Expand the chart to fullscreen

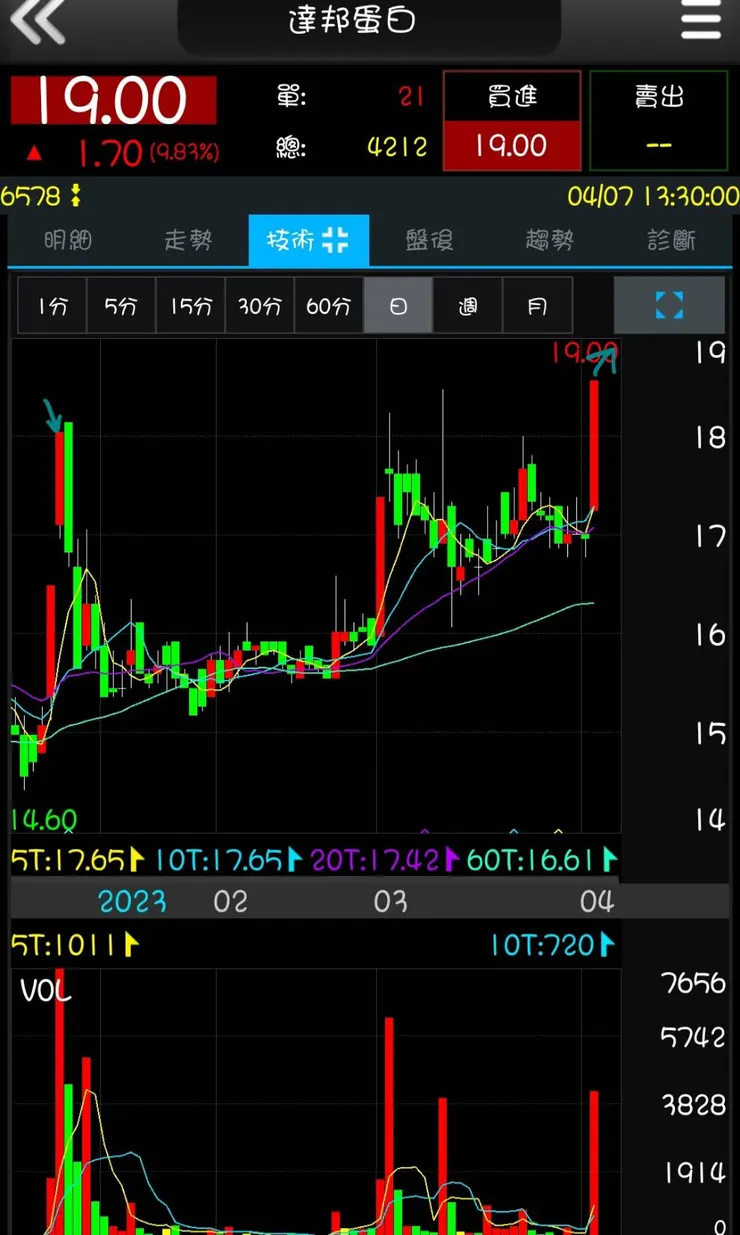point(669,306)
